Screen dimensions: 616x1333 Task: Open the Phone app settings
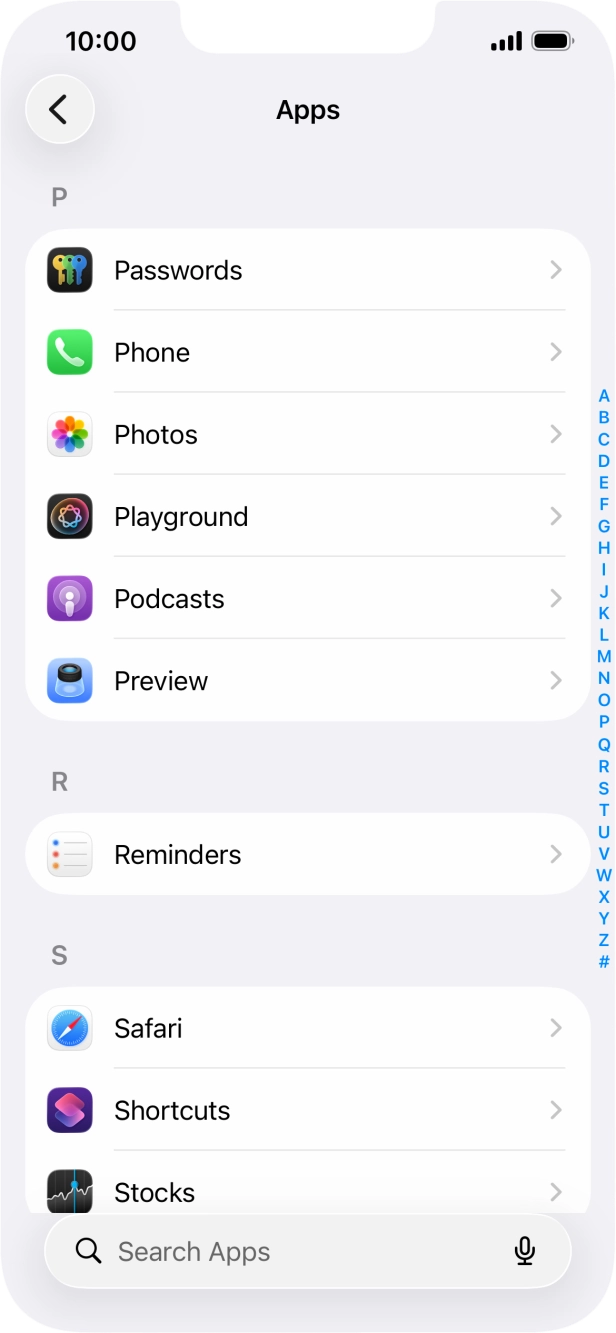pyautogui.click(x=307, y=352)
